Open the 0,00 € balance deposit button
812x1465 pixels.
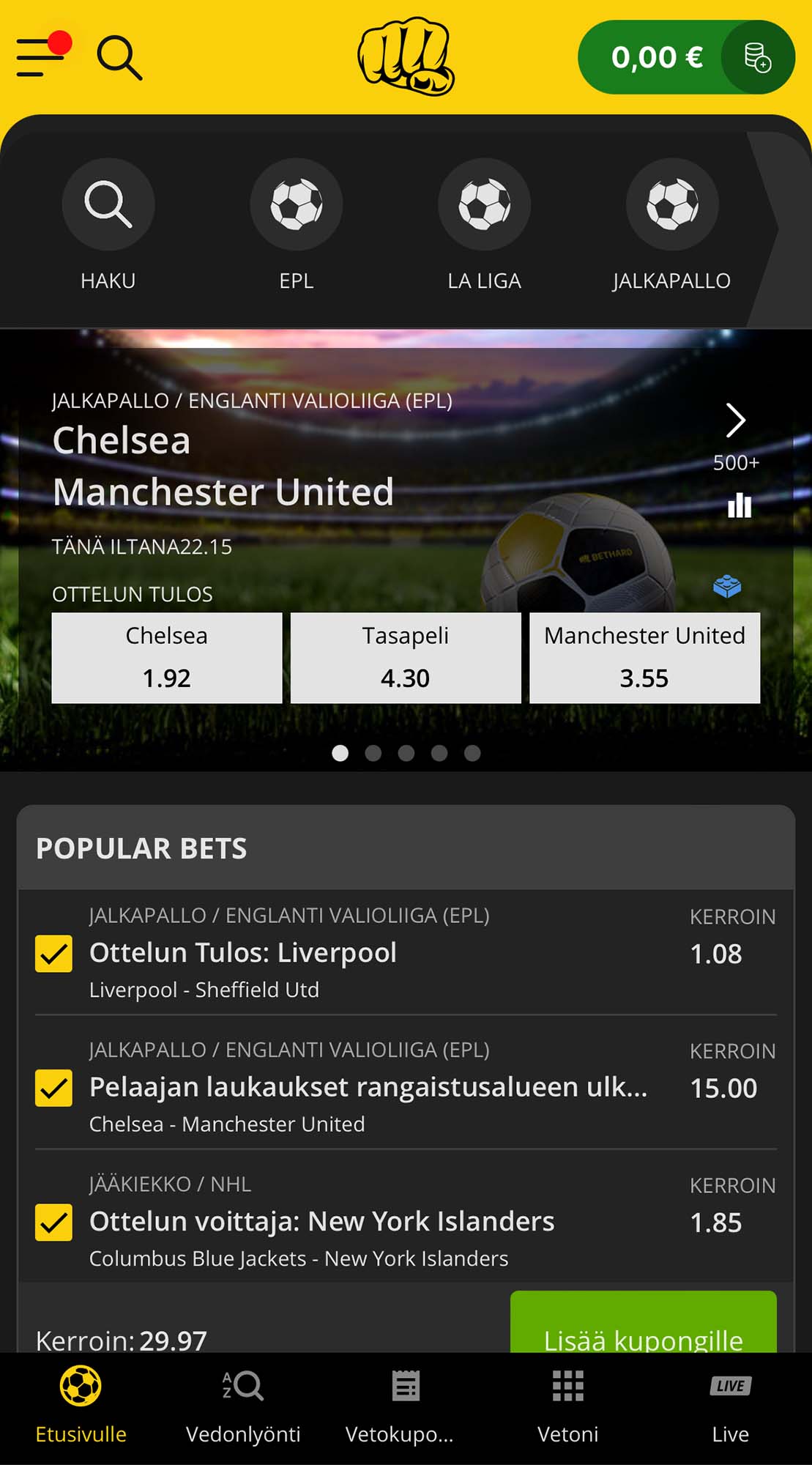685,57
